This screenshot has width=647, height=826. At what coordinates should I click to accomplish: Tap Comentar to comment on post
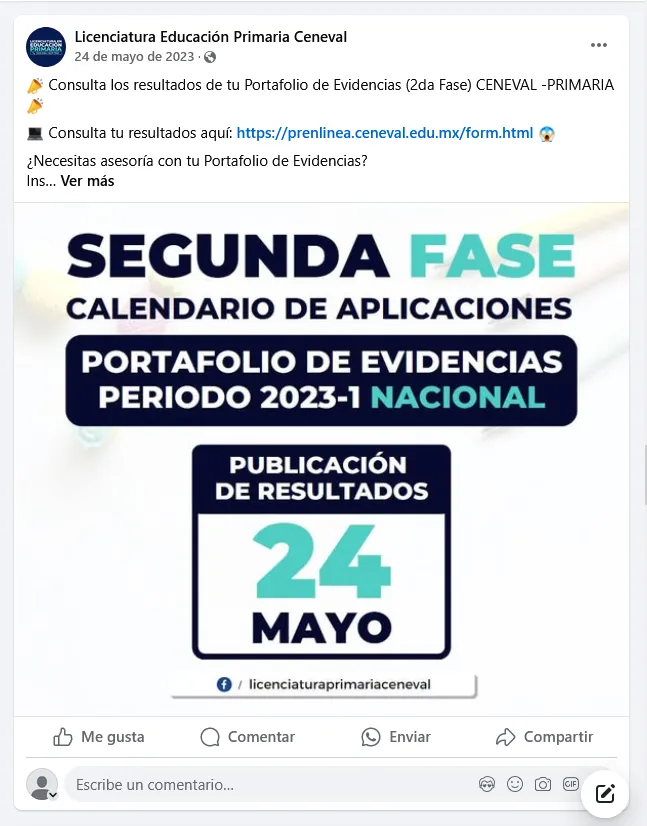click(247, 737)
